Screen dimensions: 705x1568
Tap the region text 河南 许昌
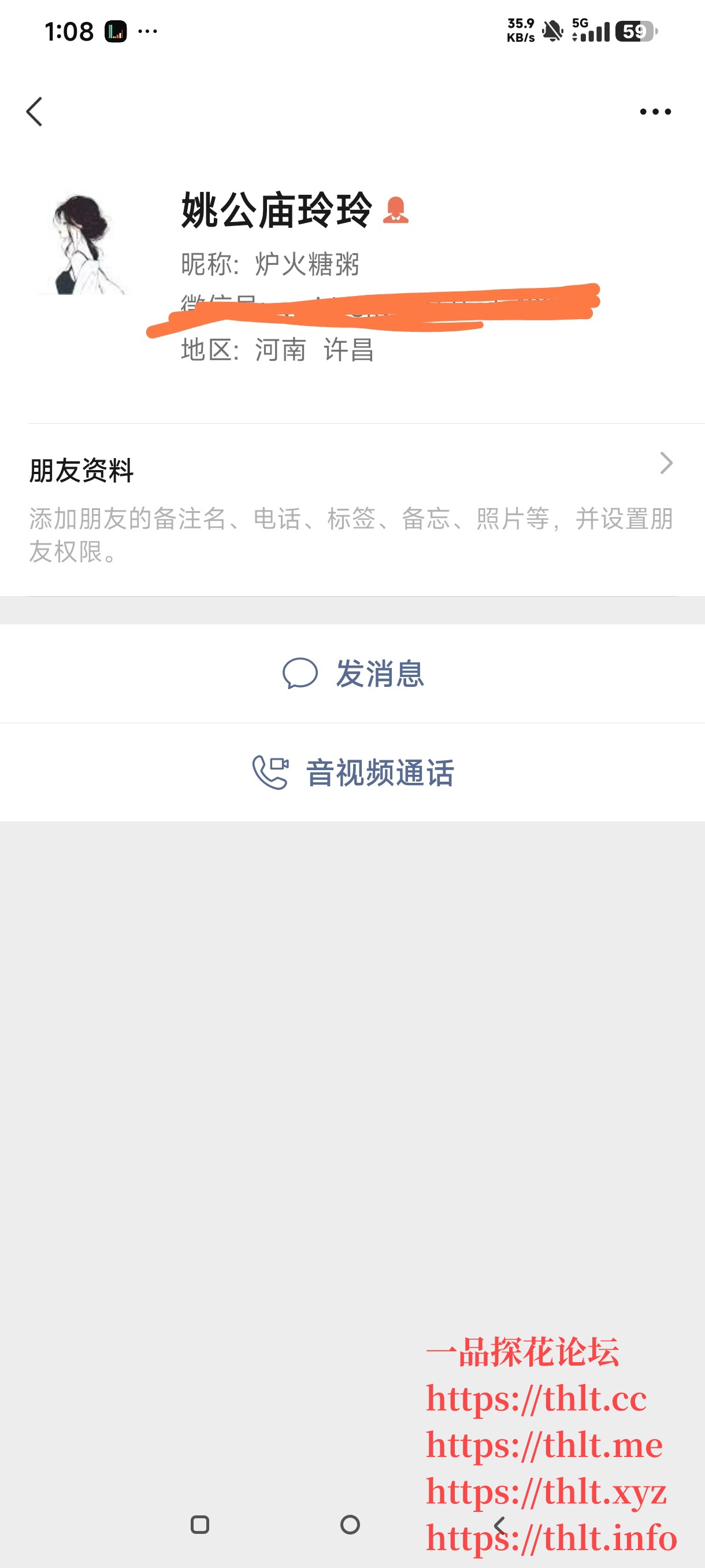coord(277,350)
